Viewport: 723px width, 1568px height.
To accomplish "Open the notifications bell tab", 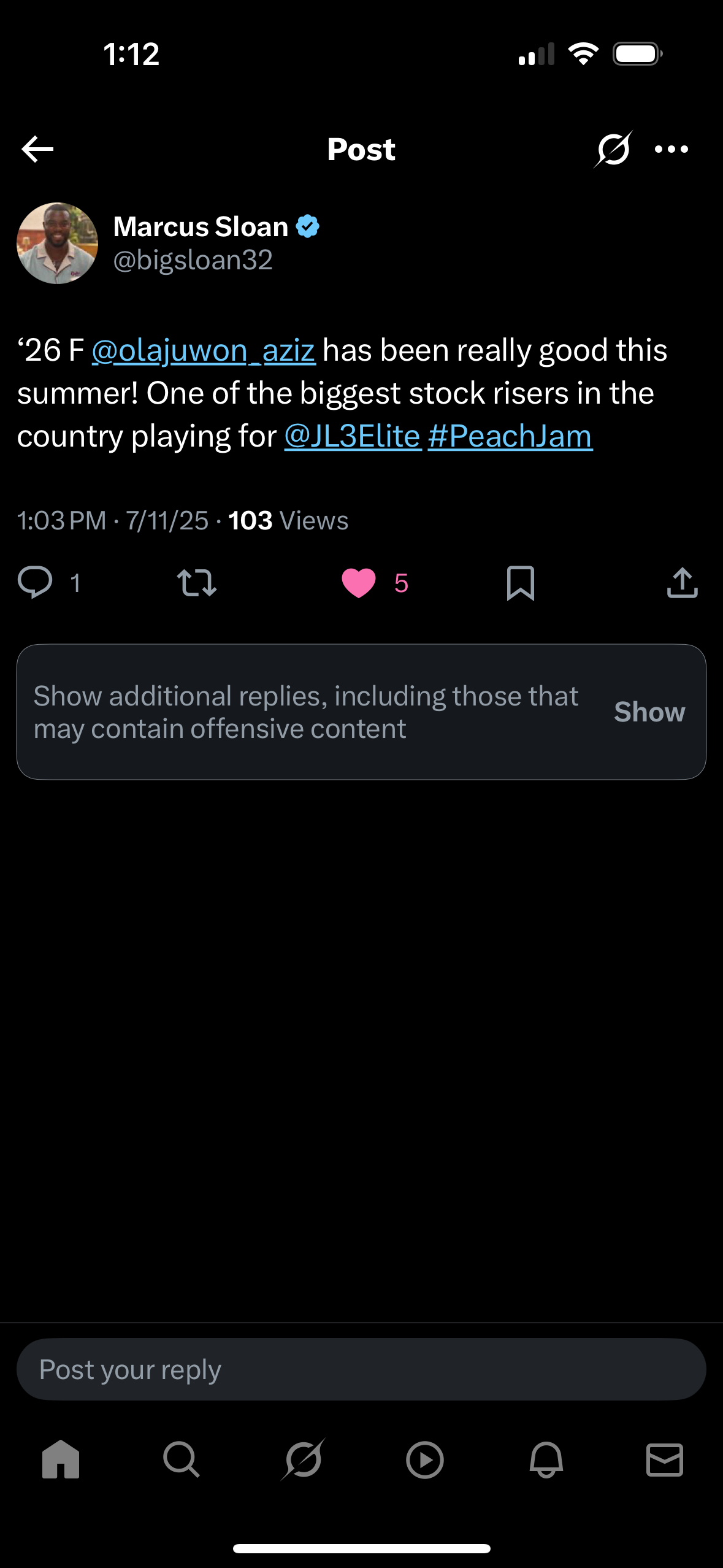I will (546, 1459).
